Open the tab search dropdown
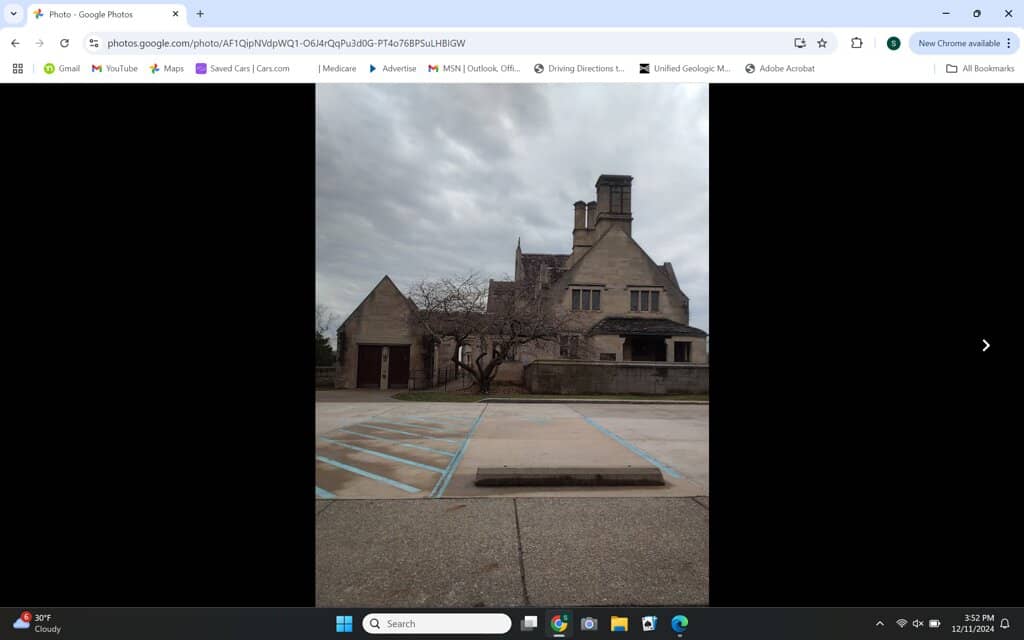This screenshot has height=640, width=1024. click(x=13, y=14)
